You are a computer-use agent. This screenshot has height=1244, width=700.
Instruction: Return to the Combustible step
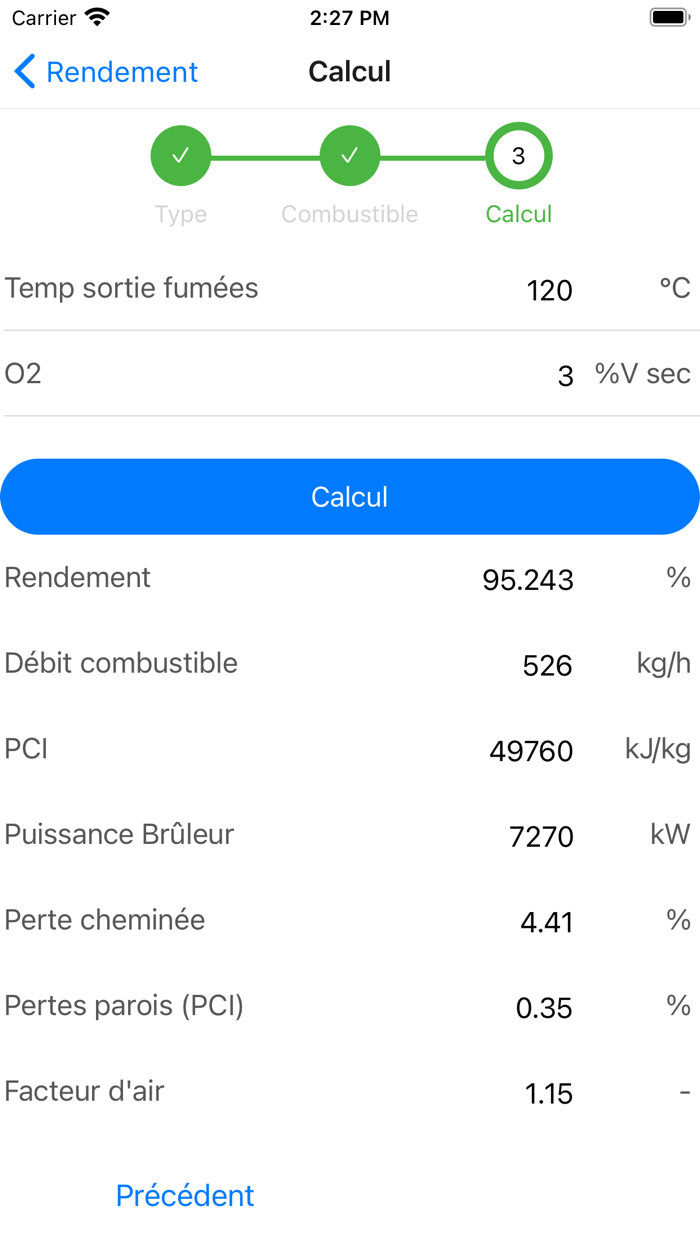(349, 157)
